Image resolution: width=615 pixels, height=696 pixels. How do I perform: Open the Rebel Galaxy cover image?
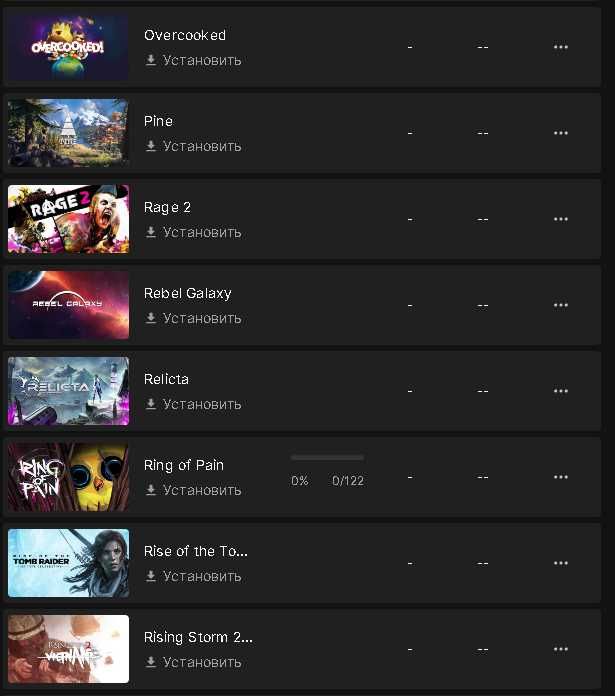(68, 305)
